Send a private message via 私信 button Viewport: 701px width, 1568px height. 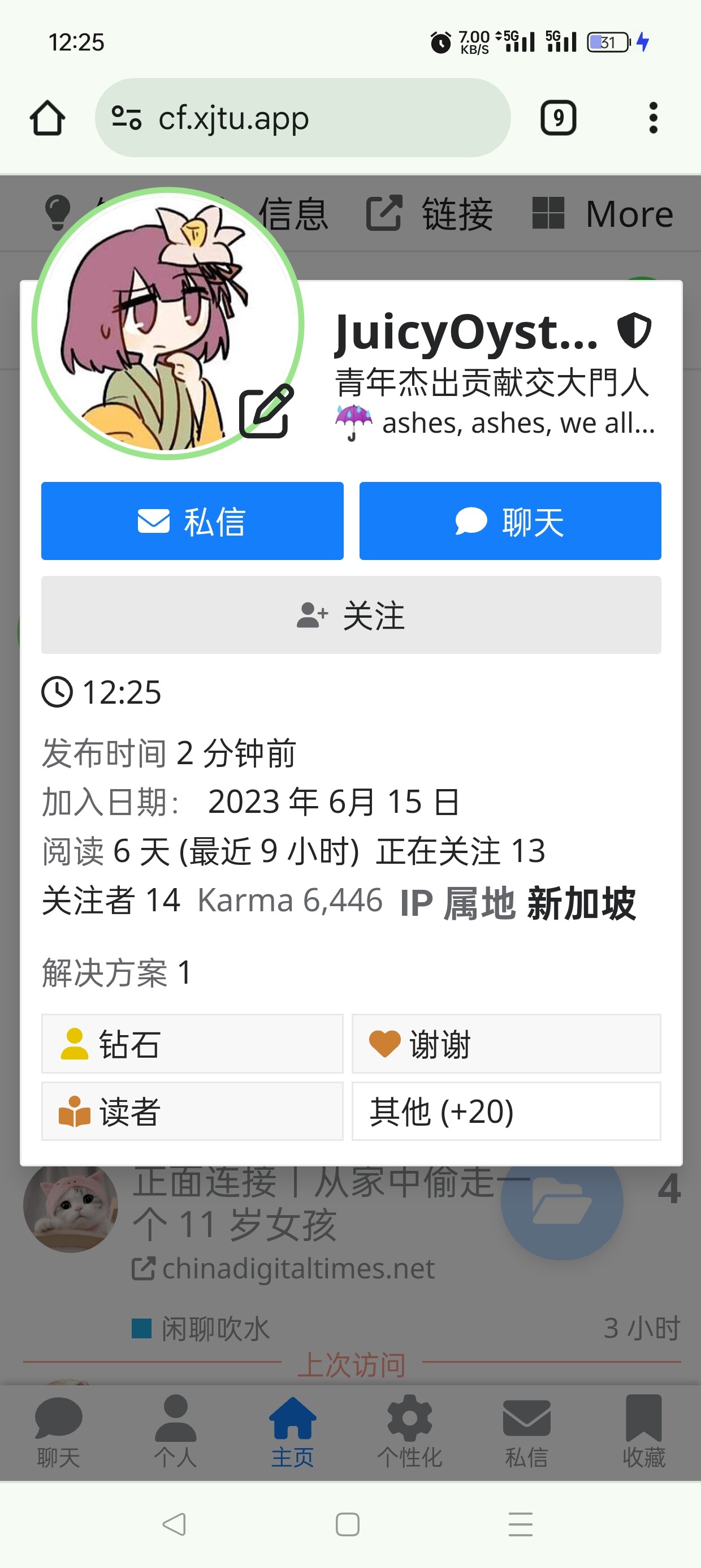pyautogui.click(x=192, y=521)
